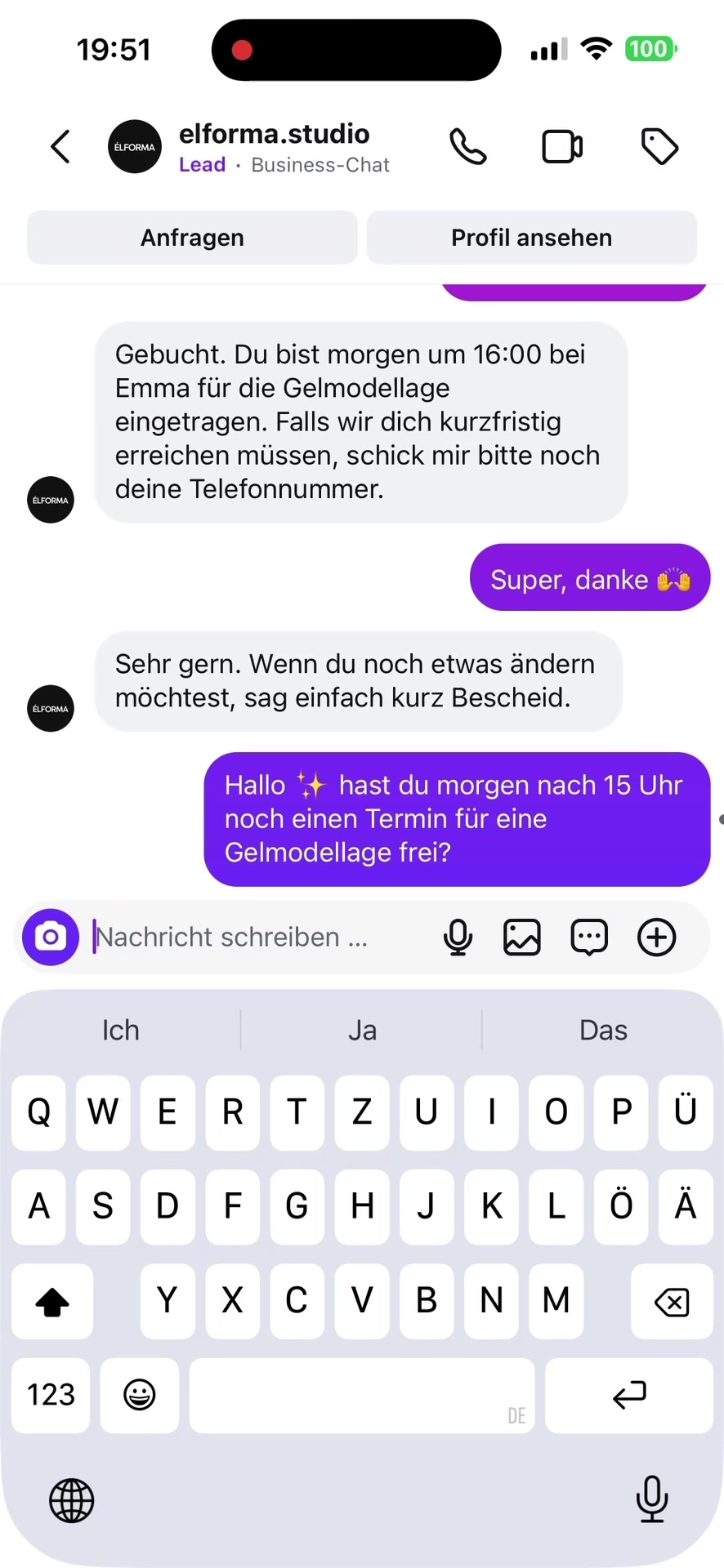724x1568 pixels.
Task: Tap Profil ansehen
Action: [531, 238]
